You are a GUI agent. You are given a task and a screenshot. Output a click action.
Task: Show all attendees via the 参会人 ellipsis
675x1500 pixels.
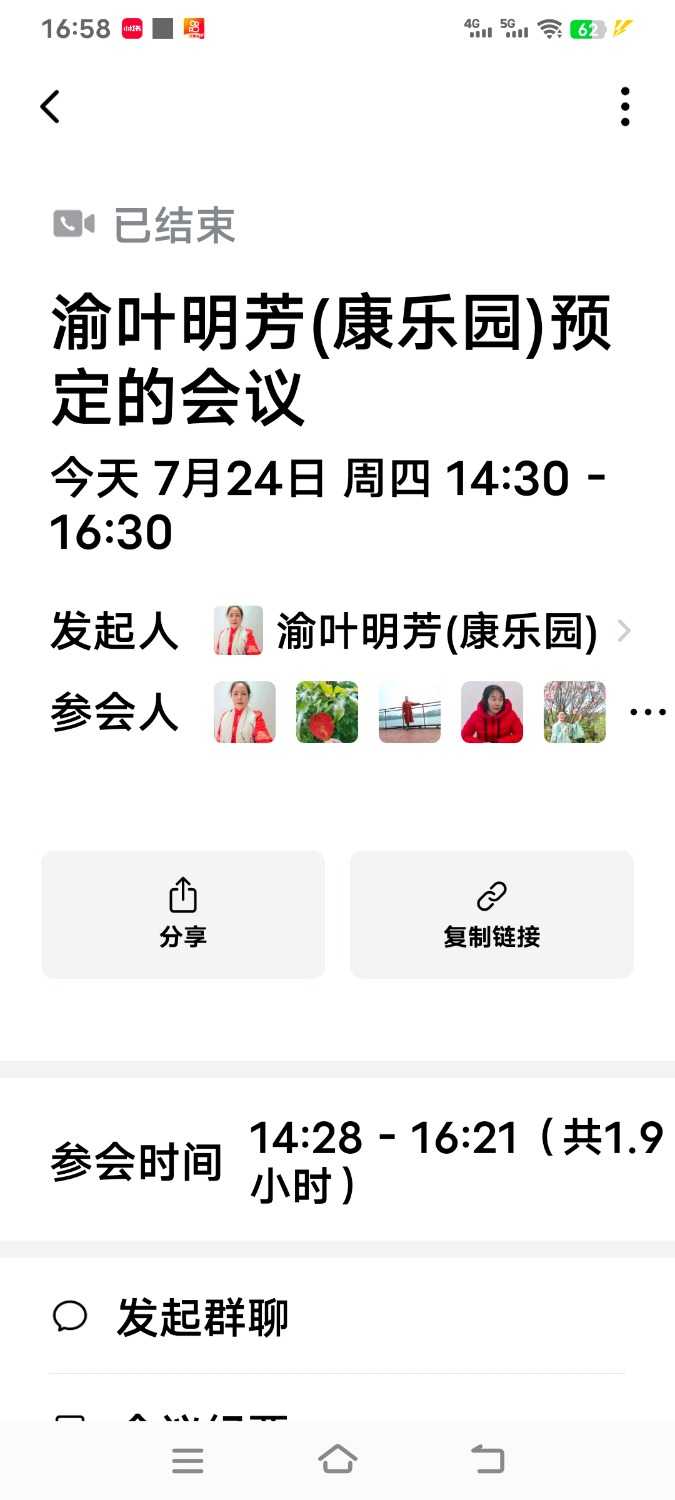pyautogui.click(x=647, y=713)
